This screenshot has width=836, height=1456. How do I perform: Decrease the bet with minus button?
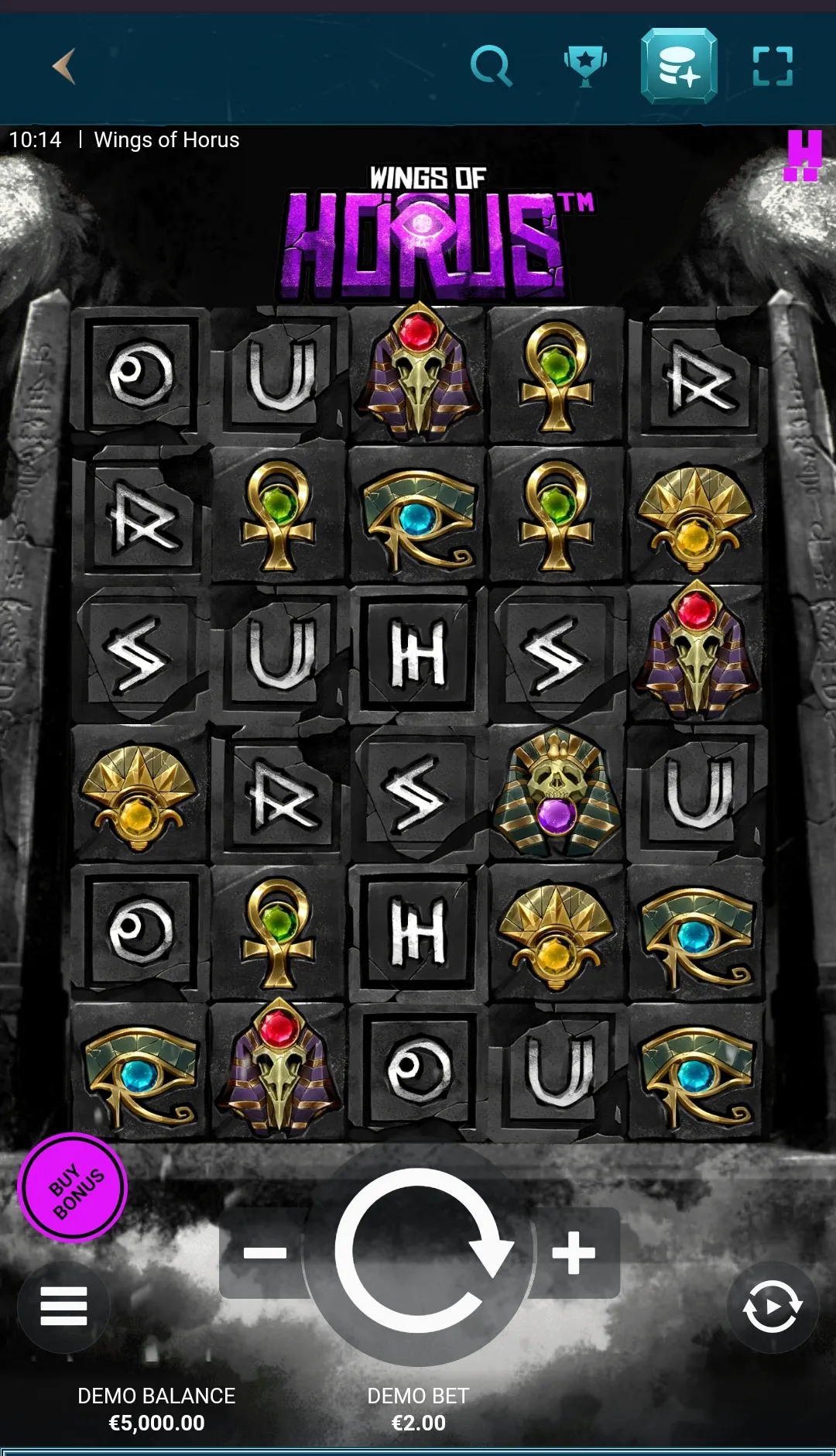(264, 1252)
